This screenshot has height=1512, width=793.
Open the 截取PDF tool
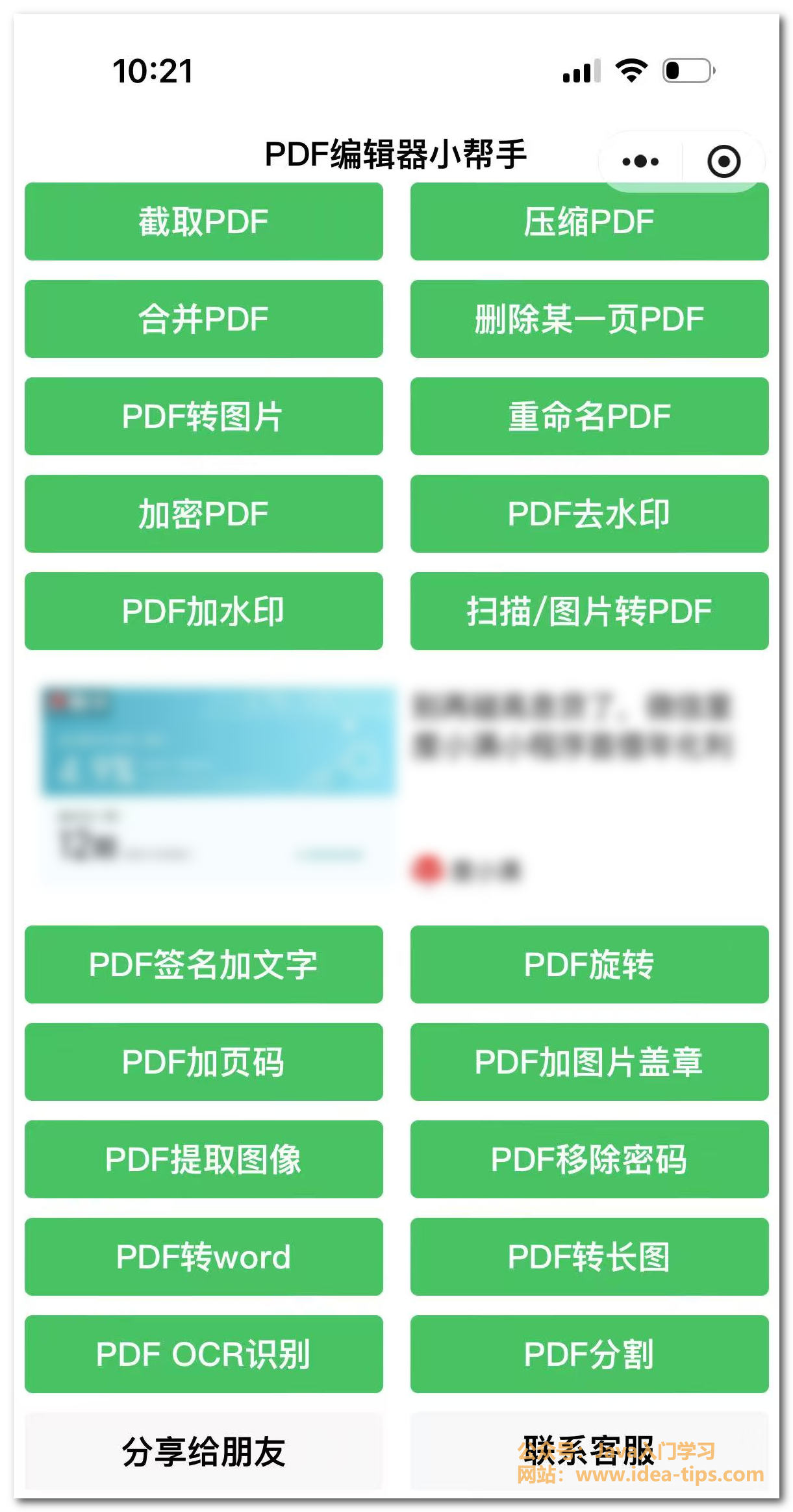point(203,221)
